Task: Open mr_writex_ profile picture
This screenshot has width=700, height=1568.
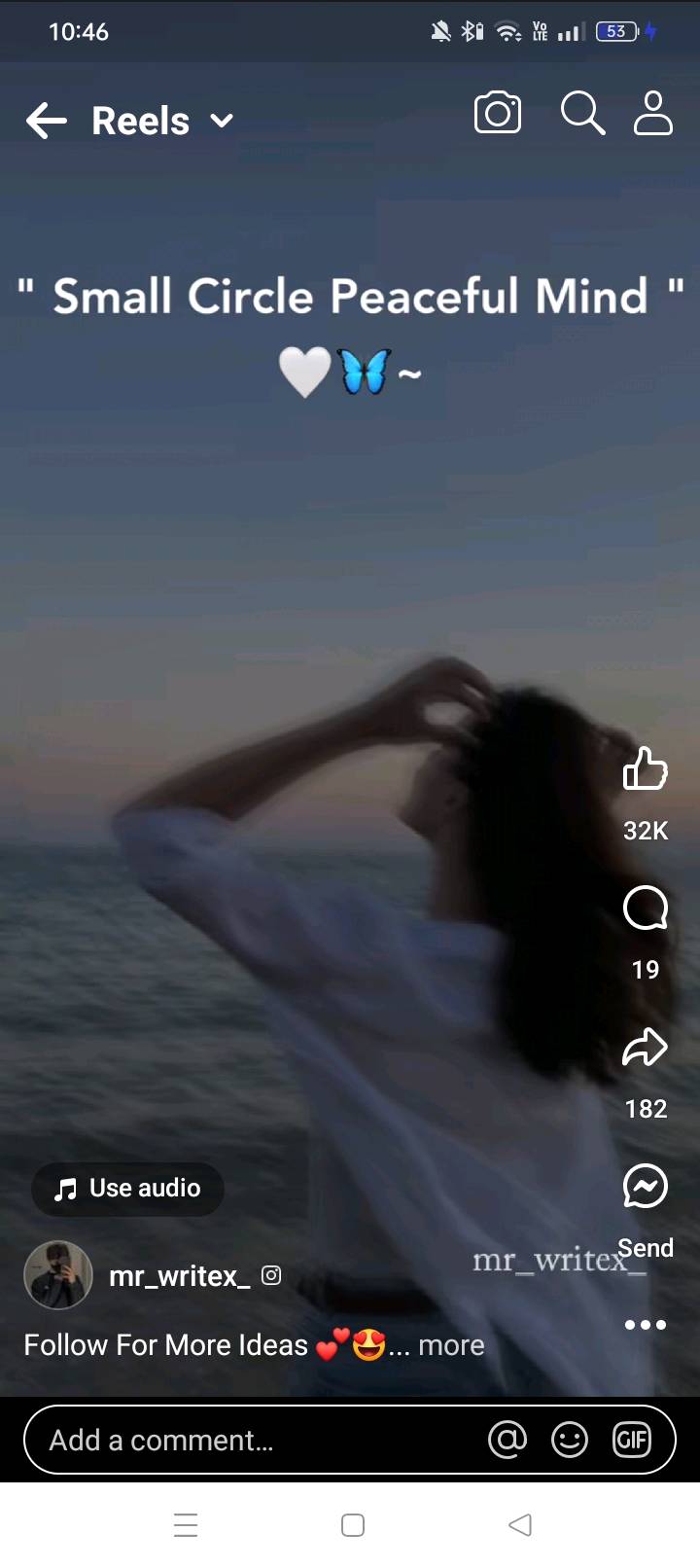Action: tap(58, 1275)
